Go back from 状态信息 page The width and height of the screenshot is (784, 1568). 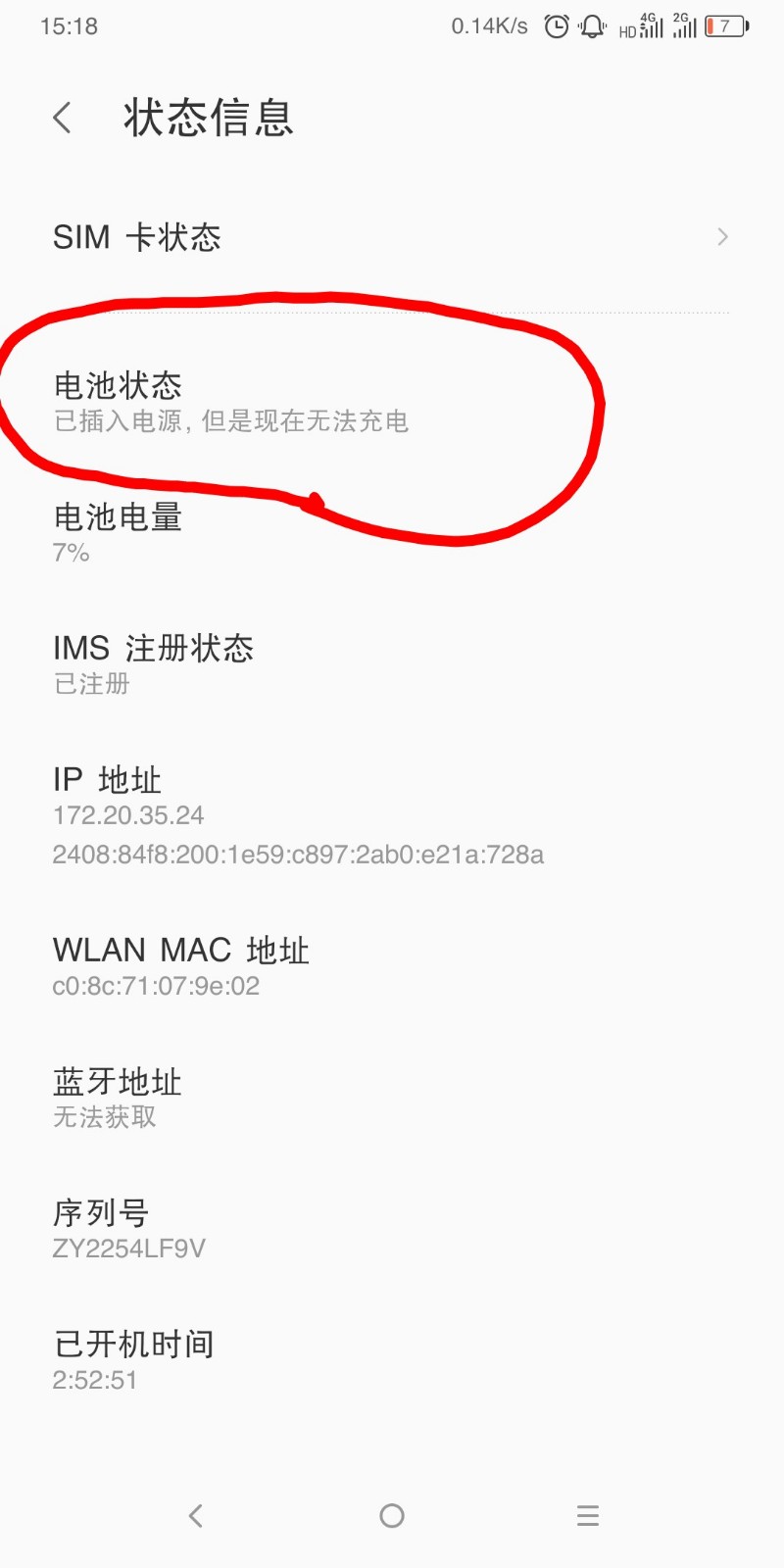[x=63, y=119]
